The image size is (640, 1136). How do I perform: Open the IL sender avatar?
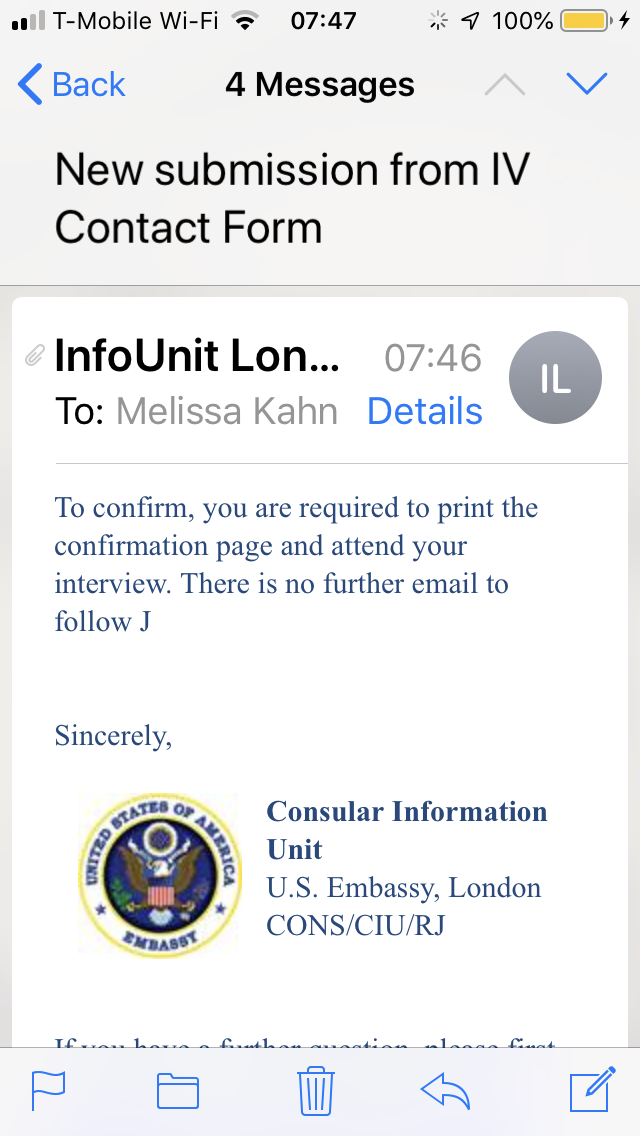tap(555, 377)
